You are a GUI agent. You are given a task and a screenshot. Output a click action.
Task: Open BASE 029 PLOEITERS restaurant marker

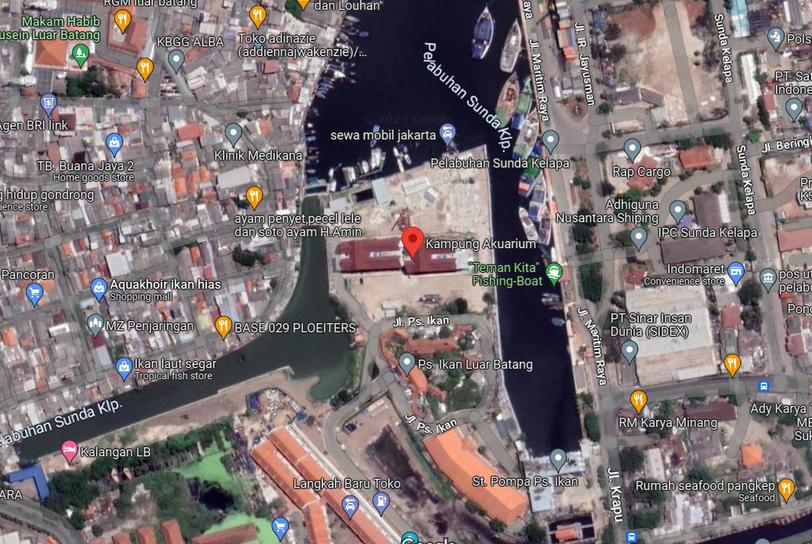(224, 326)
